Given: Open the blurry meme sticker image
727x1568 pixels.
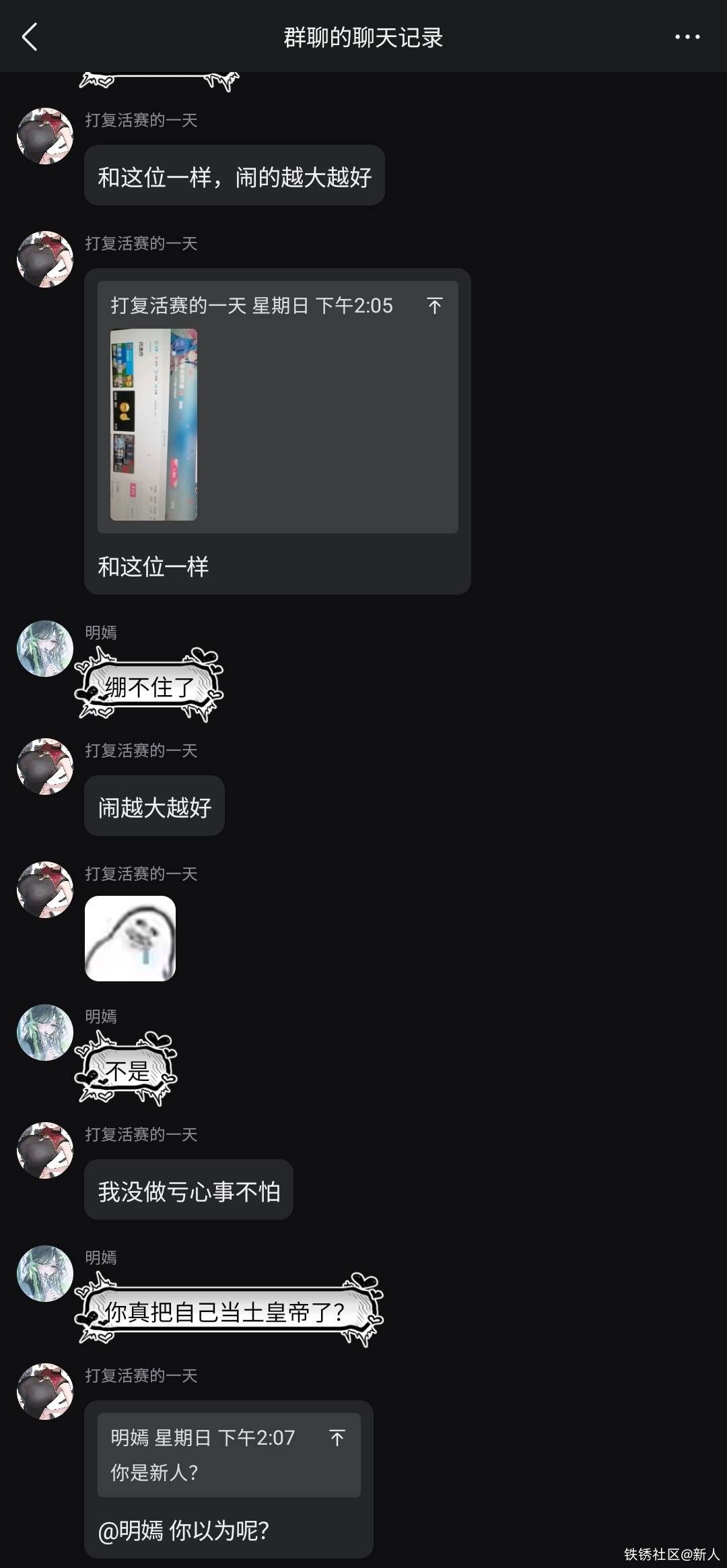Looking at the screenshot, I should (x=130, y=938).
